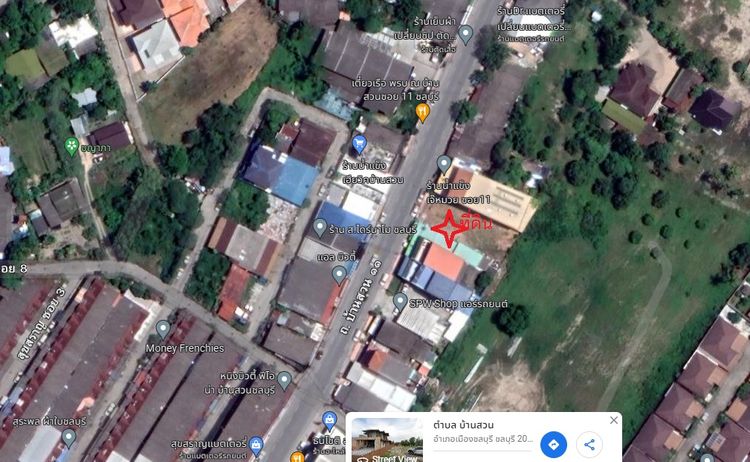750x462 pixels.
Task: Open the แอล ช็อต marker
Action: click(x=339, y=274)
